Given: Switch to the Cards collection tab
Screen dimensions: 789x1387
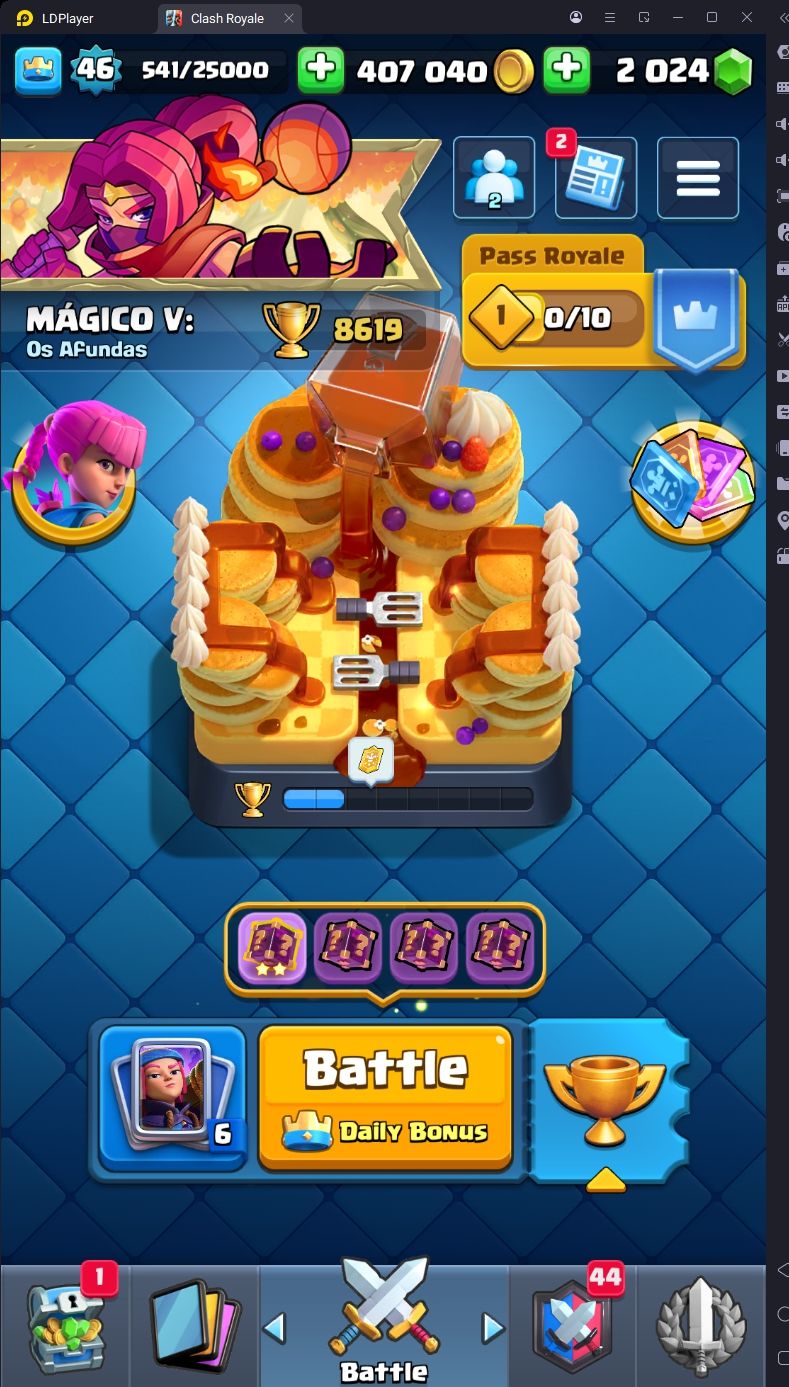Looking at the screenshot, I should [x=194, y=1327].
